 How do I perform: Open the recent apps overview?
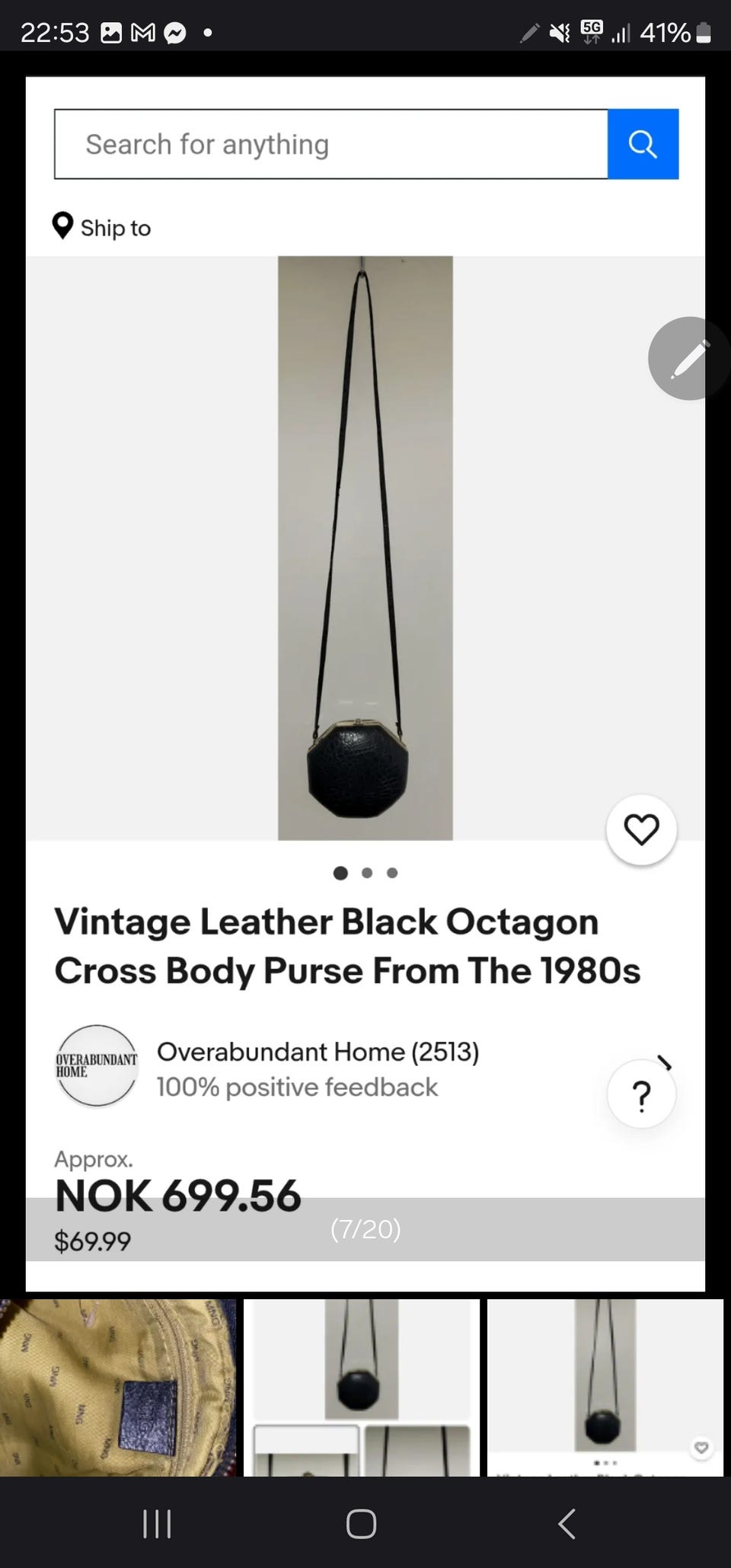[x=158, y=1524]
